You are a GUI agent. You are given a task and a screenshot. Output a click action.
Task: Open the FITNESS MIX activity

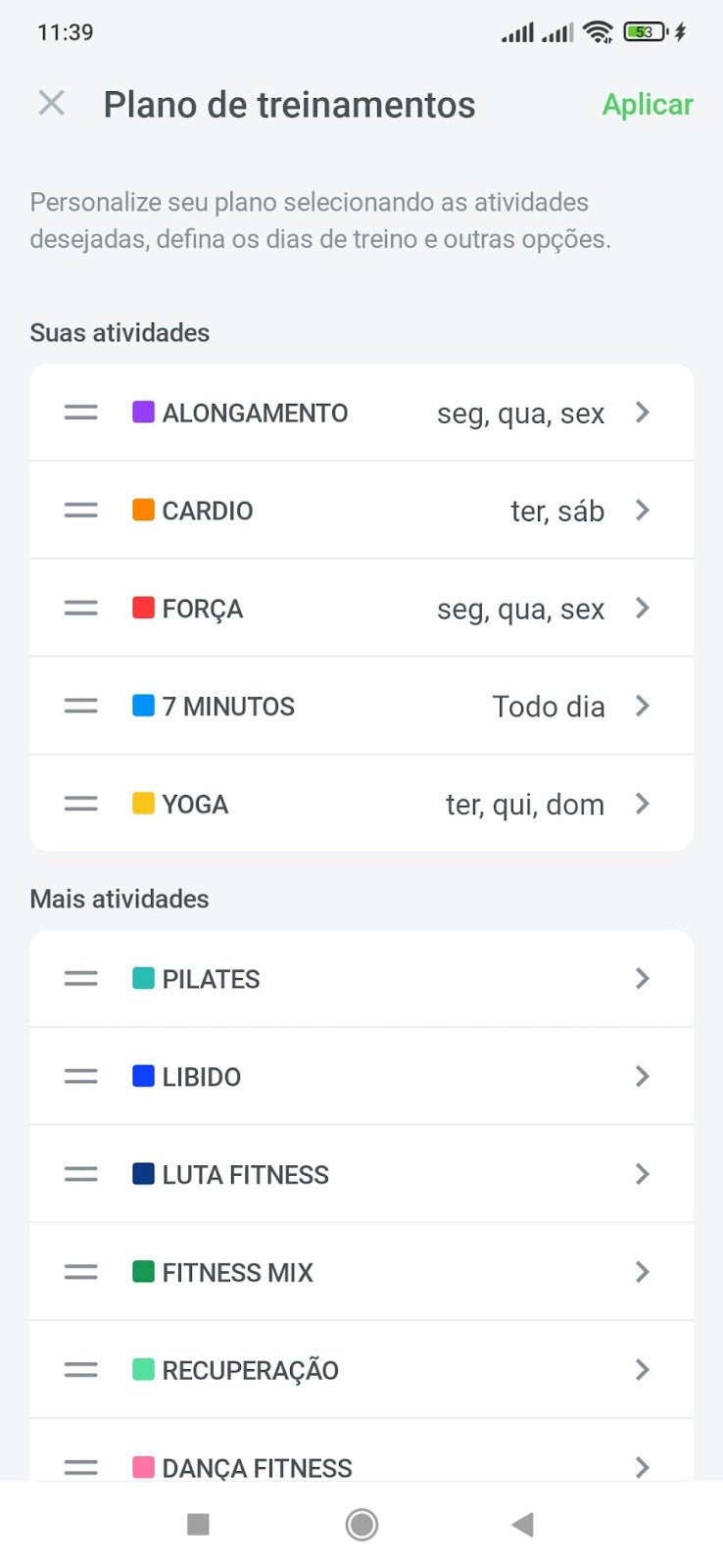coord(361,1272)
